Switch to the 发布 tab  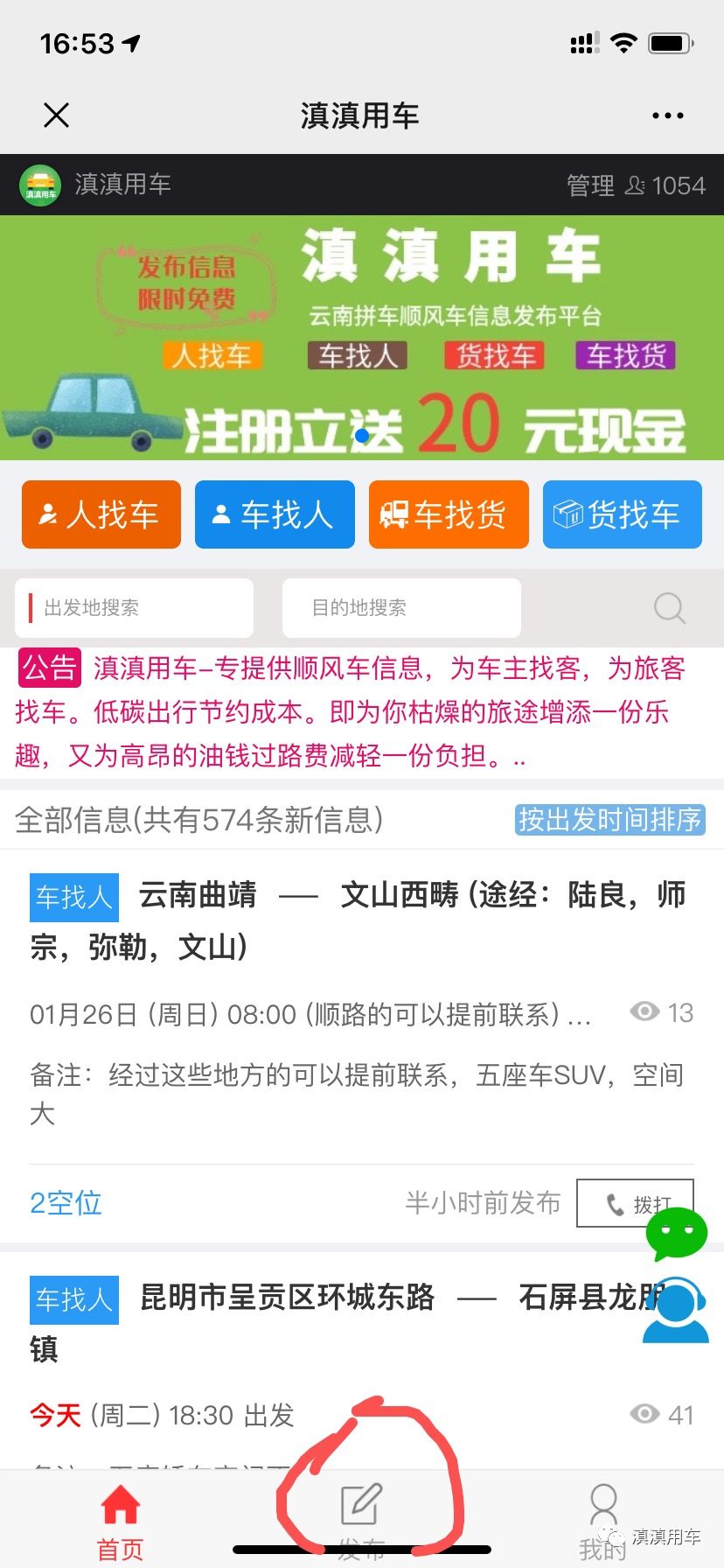(x=361, y=1521)
